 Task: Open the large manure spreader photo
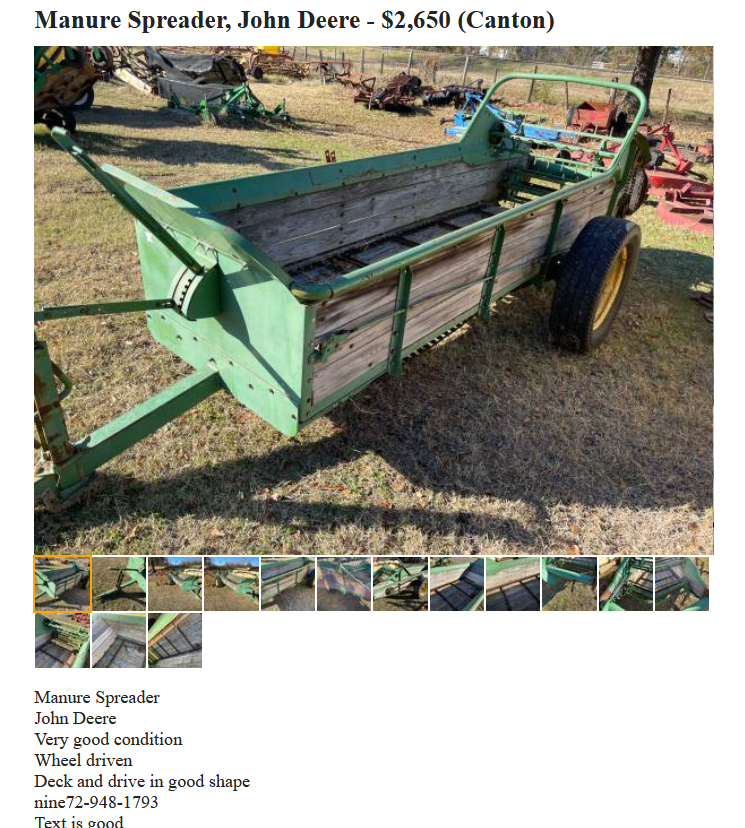(x=373, y=300)
